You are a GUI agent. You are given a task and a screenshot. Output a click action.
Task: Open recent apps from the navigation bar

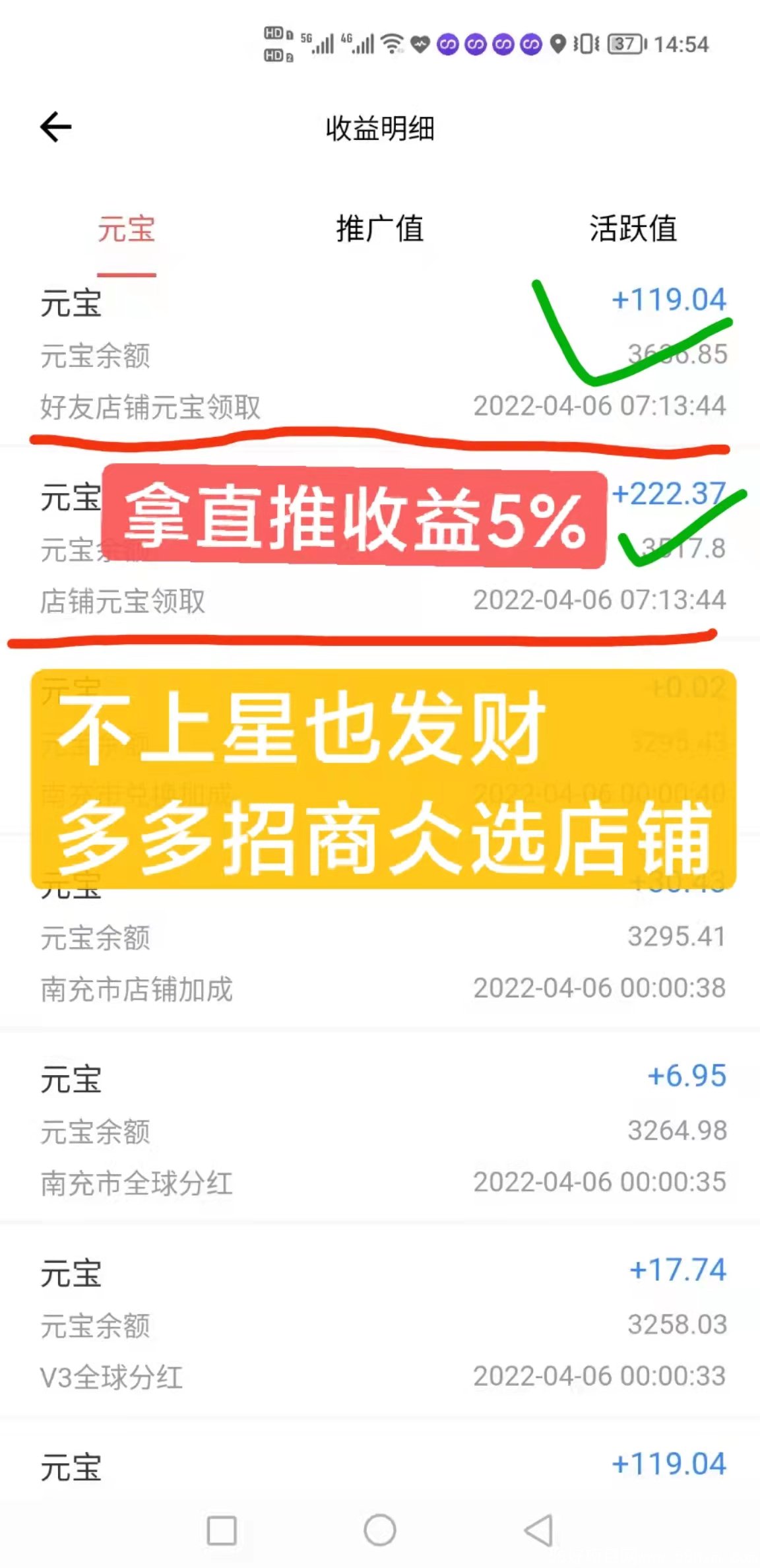pyautogui.click(x=222, y=1530)
